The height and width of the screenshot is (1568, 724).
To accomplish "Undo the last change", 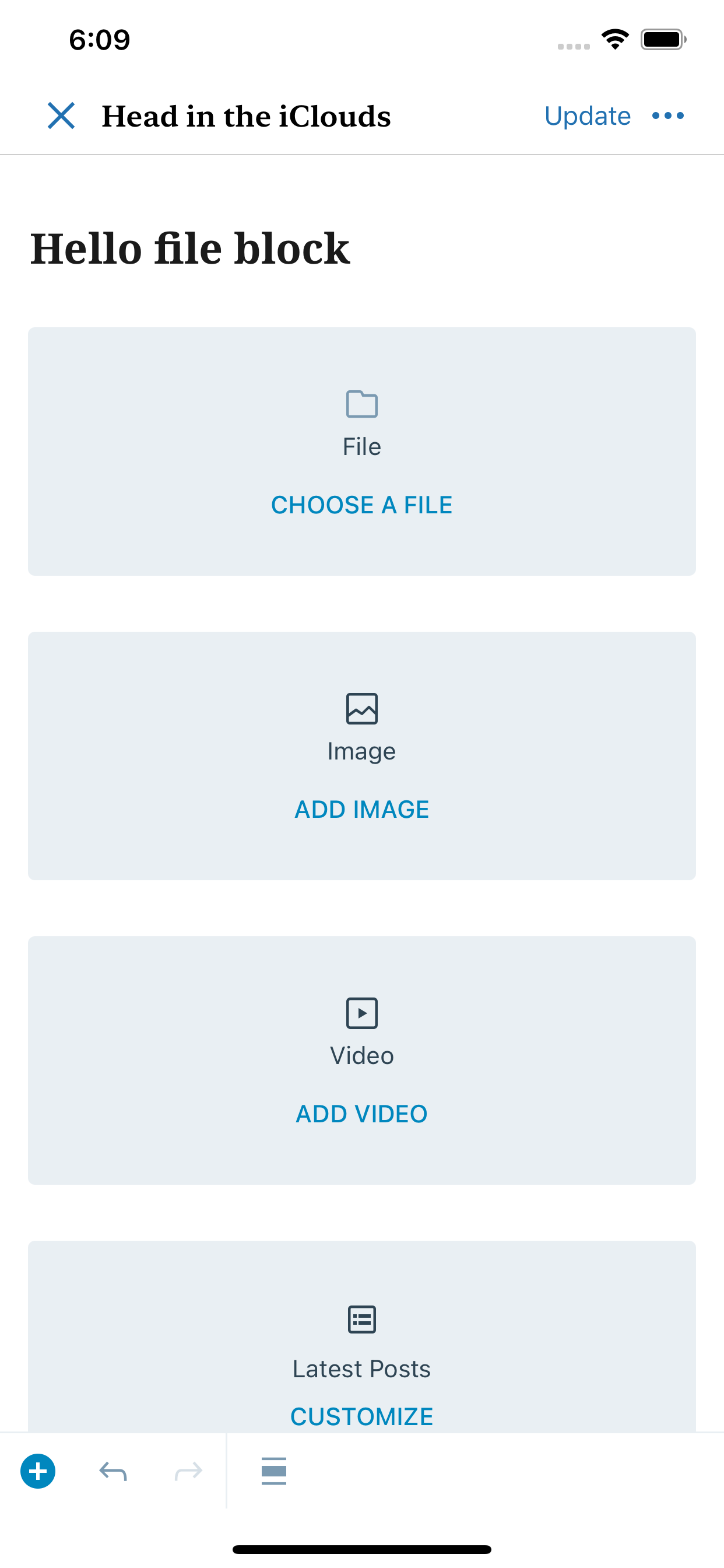I will [x=113, y=1471].
